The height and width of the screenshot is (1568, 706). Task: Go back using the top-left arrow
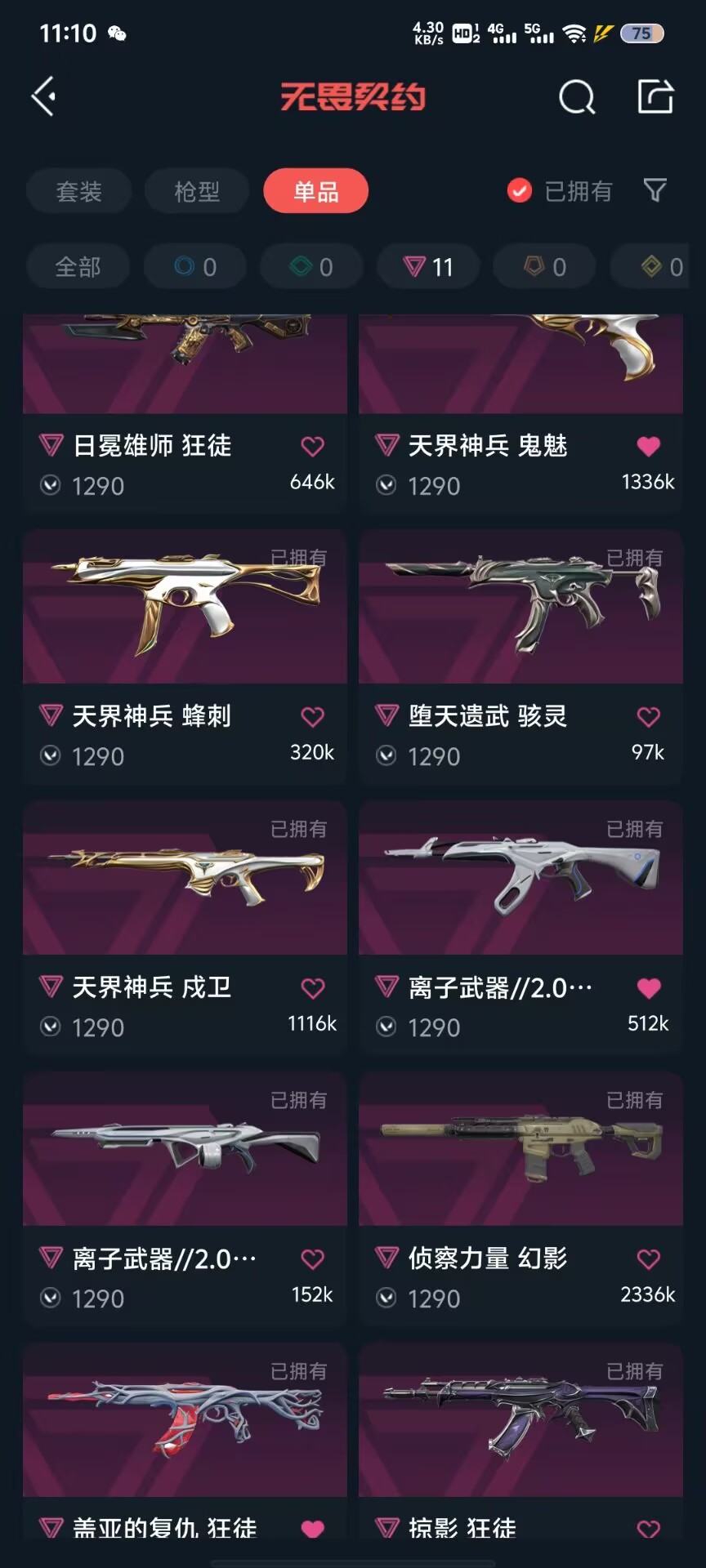[43, 96]
